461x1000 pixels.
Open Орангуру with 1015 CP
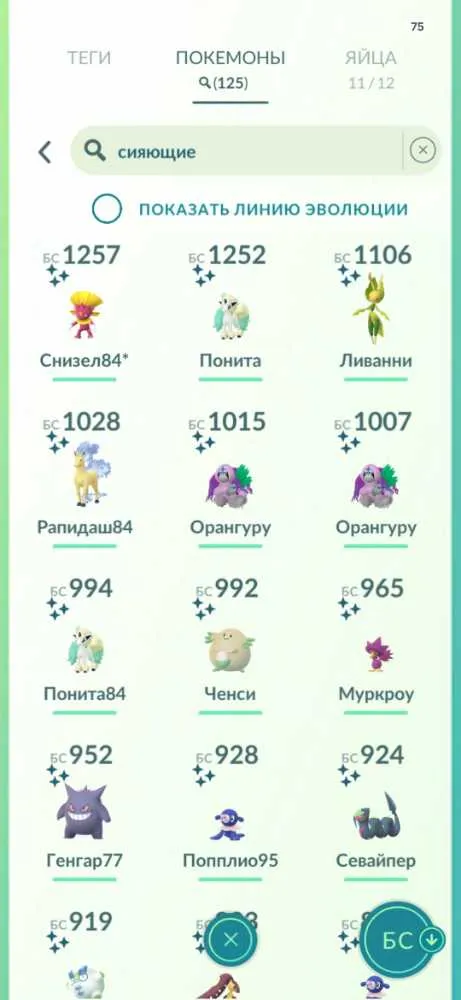tap(230, 480)
